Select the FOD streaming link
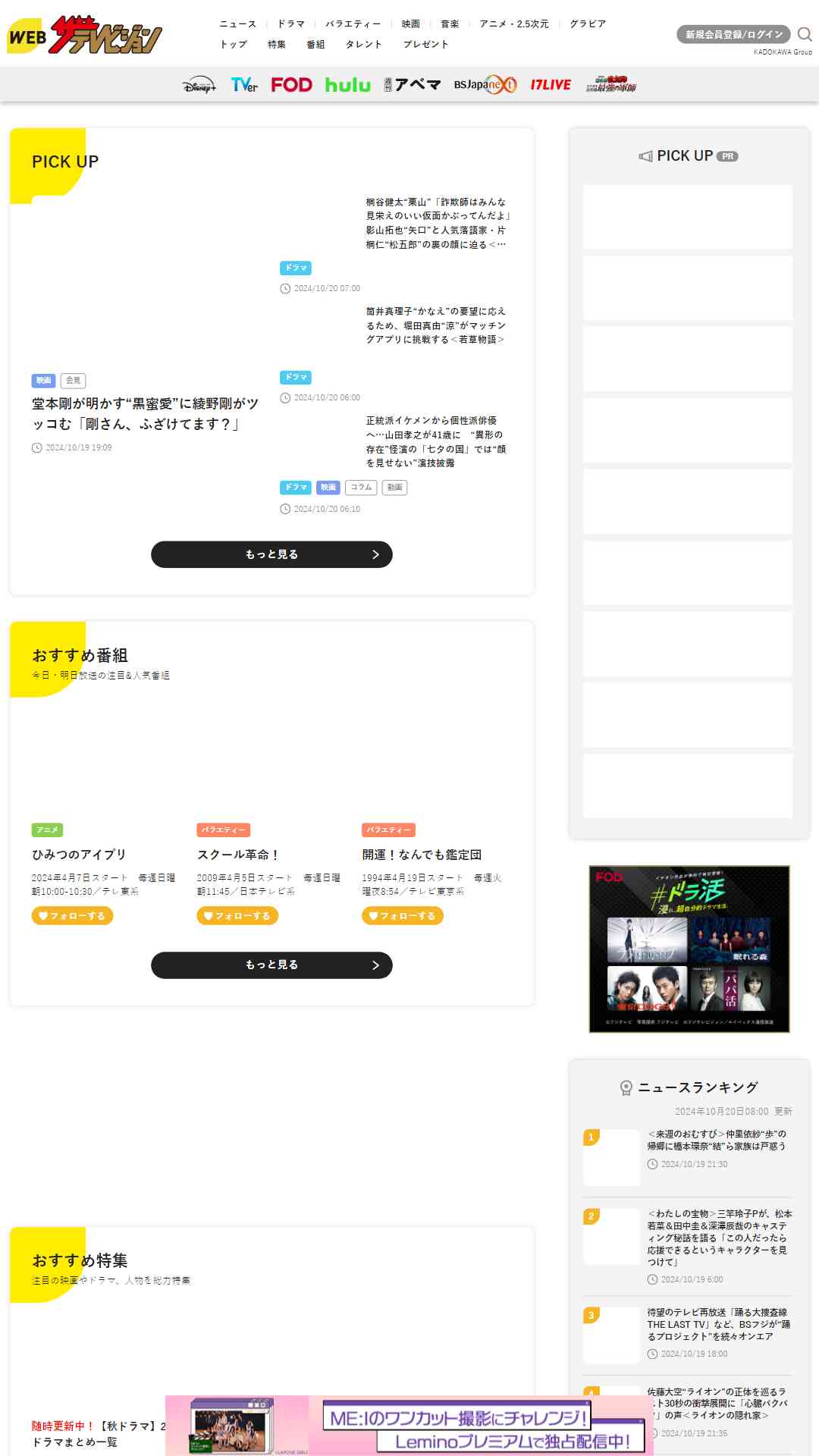 [x=291, y=85]
